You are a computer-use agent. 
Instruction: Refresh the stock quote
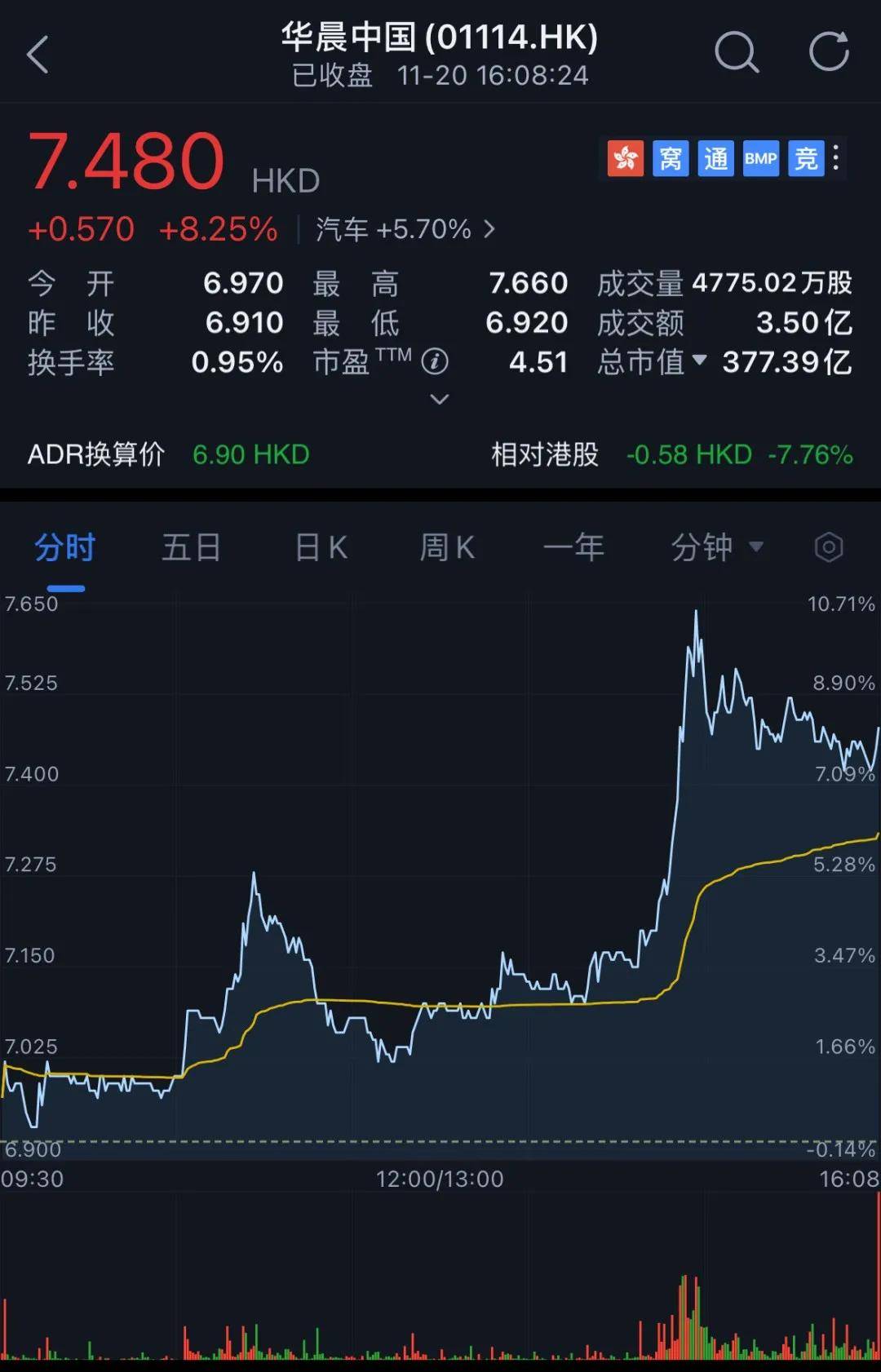coord(828,53)
